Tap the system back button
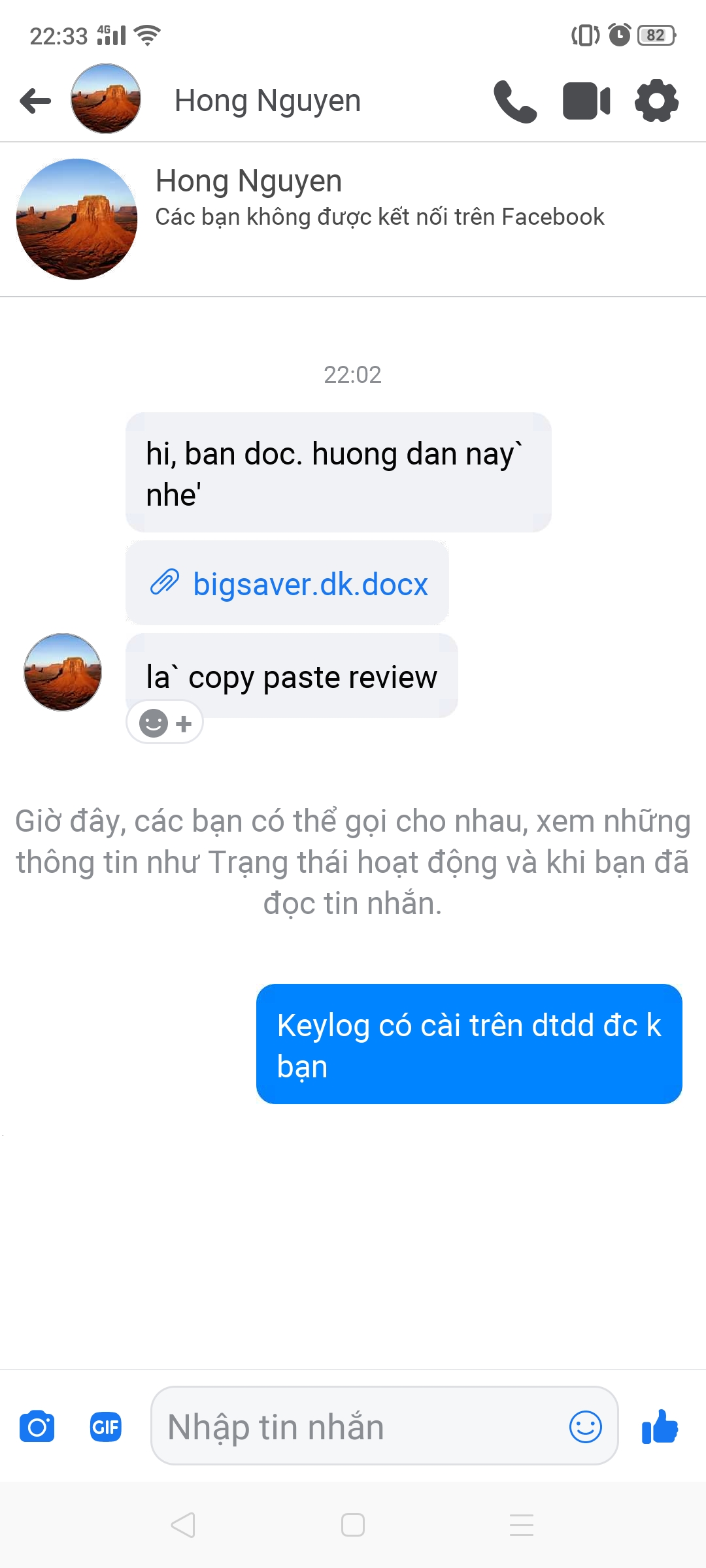This screenshot has width=706, height=1568. [x=183, y=1525]
